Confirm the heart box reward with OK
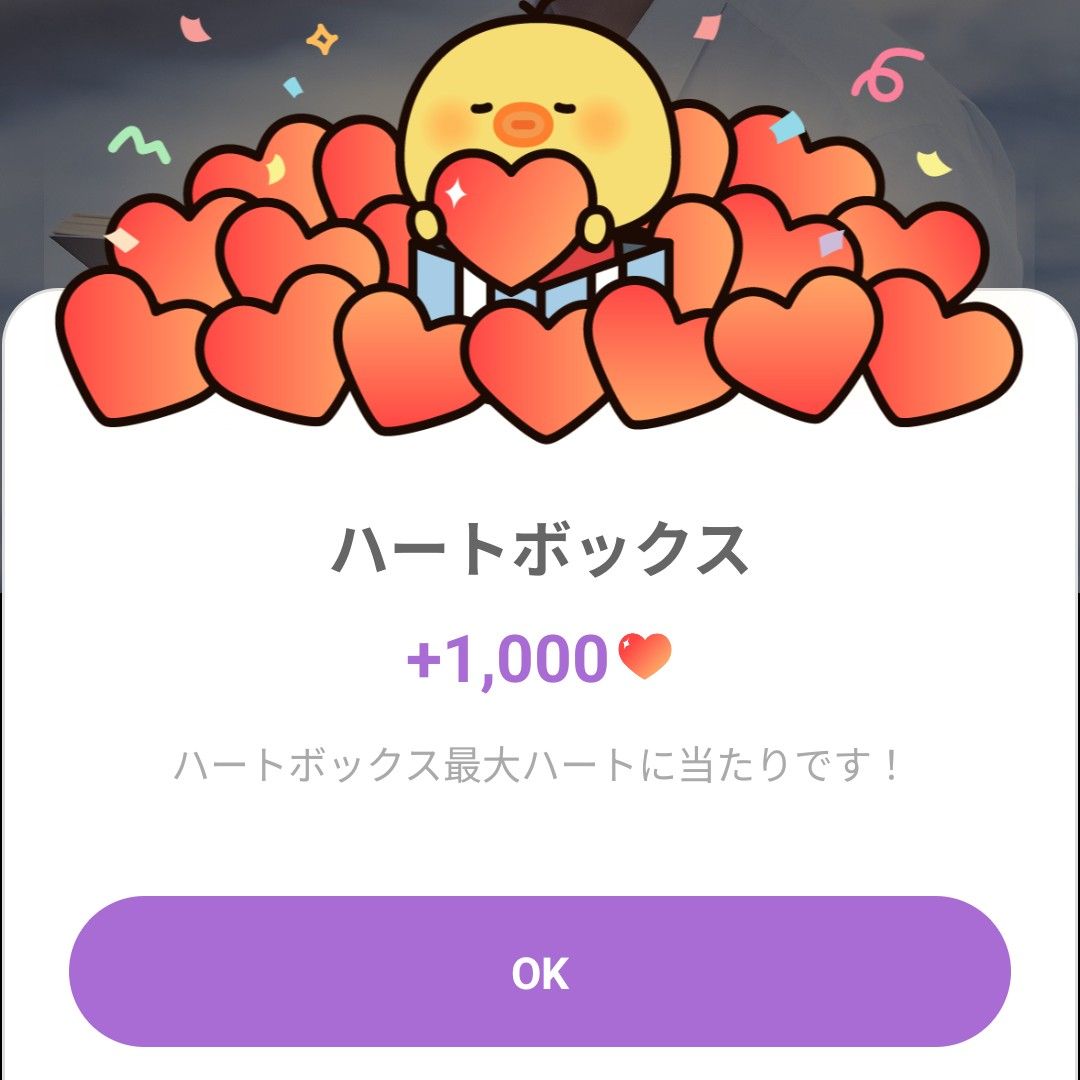Screen dimensions: 1080x1080 tap(540, 972)
